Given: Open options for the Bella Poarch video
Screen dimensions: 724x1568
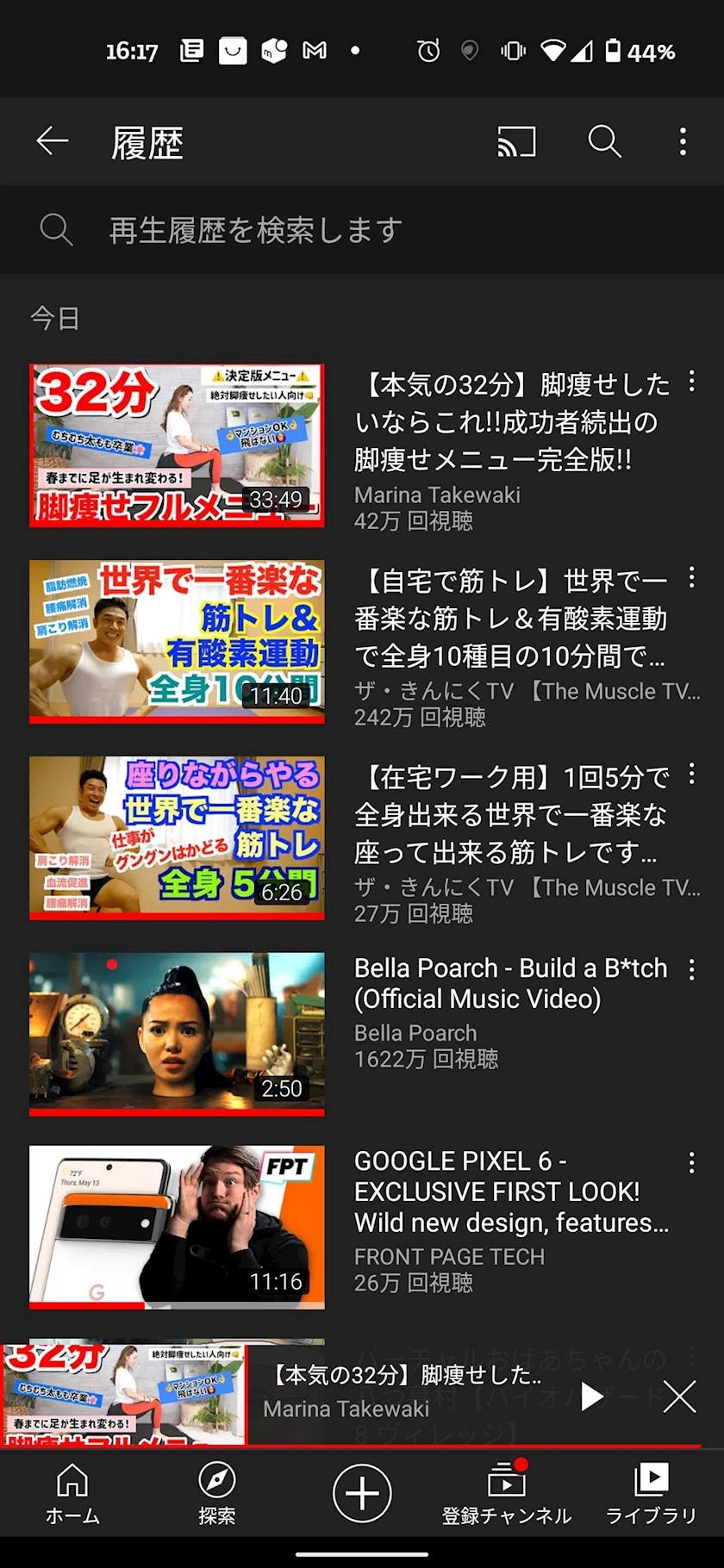Looking at the screenshot, I should coord(691,970).
